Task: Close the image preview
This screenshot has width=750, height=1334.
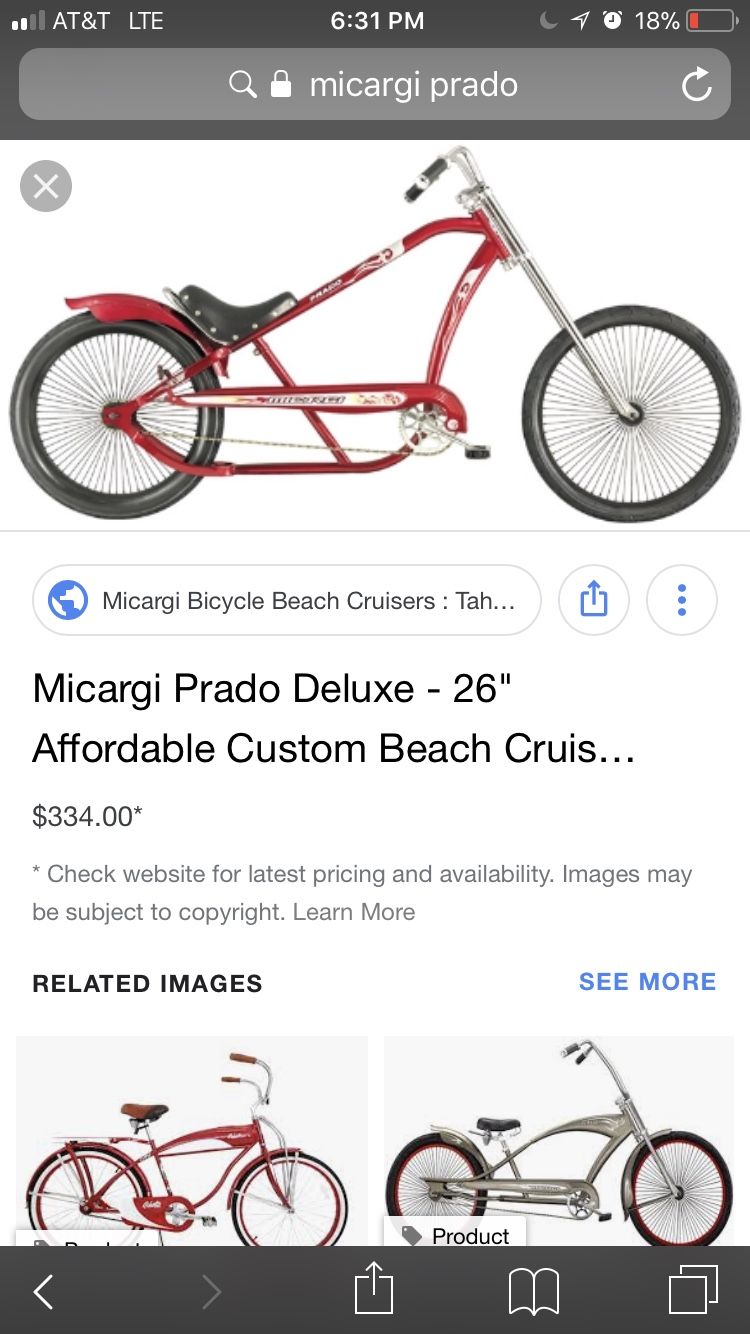Action: 46,186
